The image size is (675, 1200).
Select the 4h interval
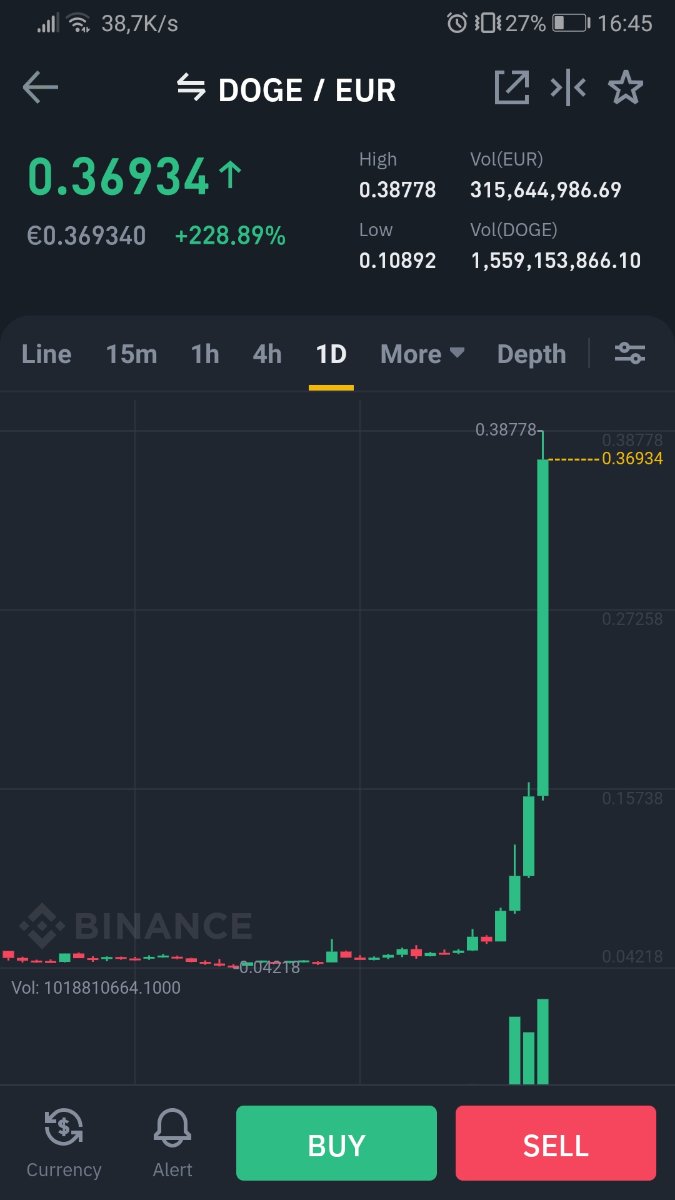point(267,354)
